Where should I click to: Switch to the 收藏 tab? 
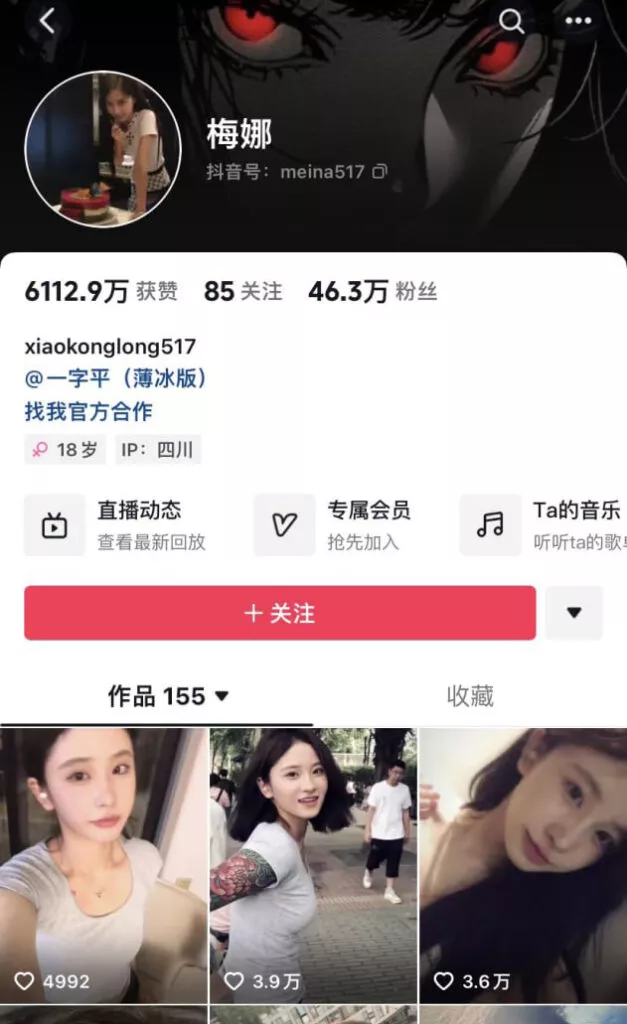(x=470, y=696)
